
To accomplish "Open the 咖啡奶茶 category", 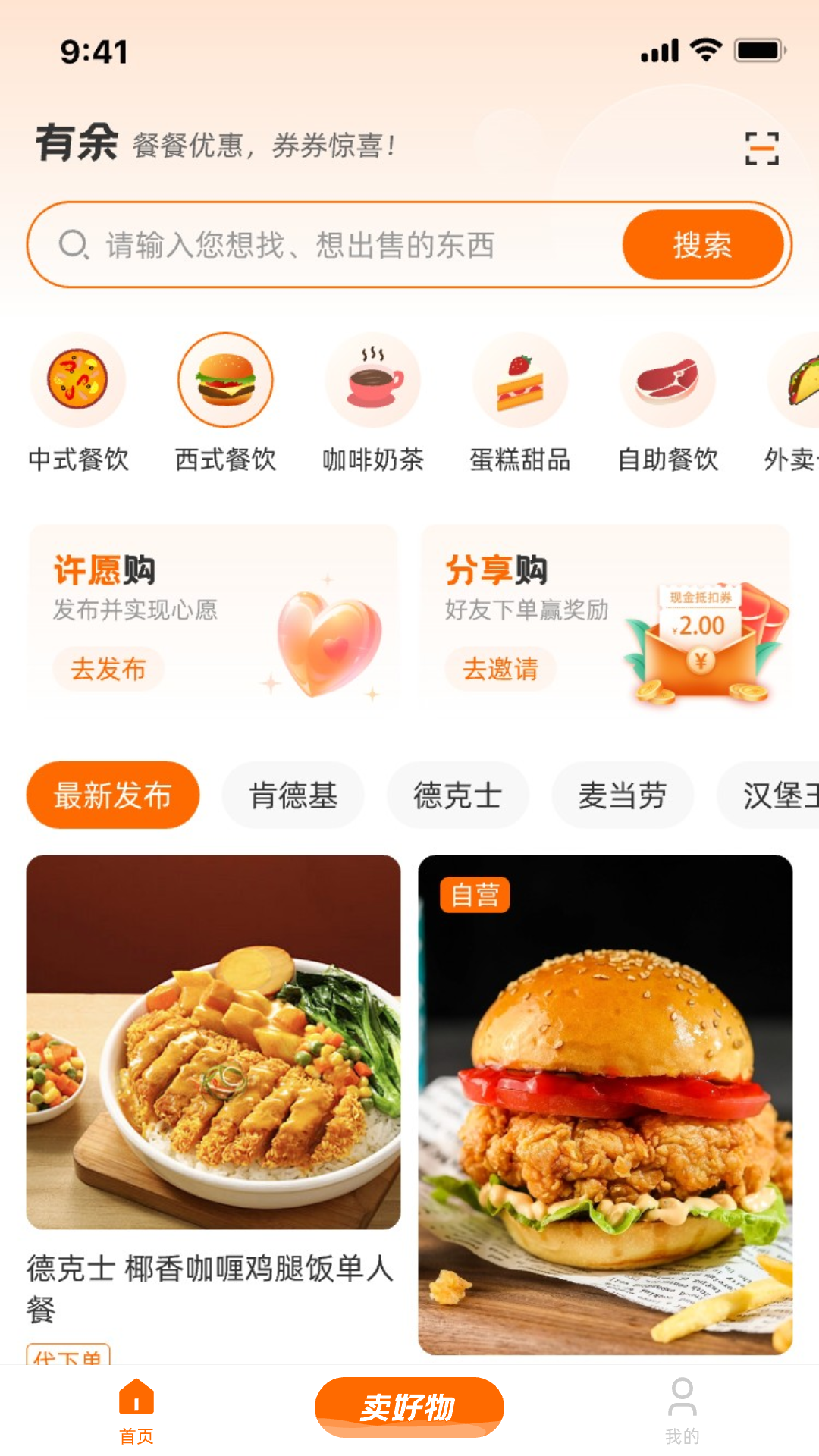I will click(x=372, y=403).
